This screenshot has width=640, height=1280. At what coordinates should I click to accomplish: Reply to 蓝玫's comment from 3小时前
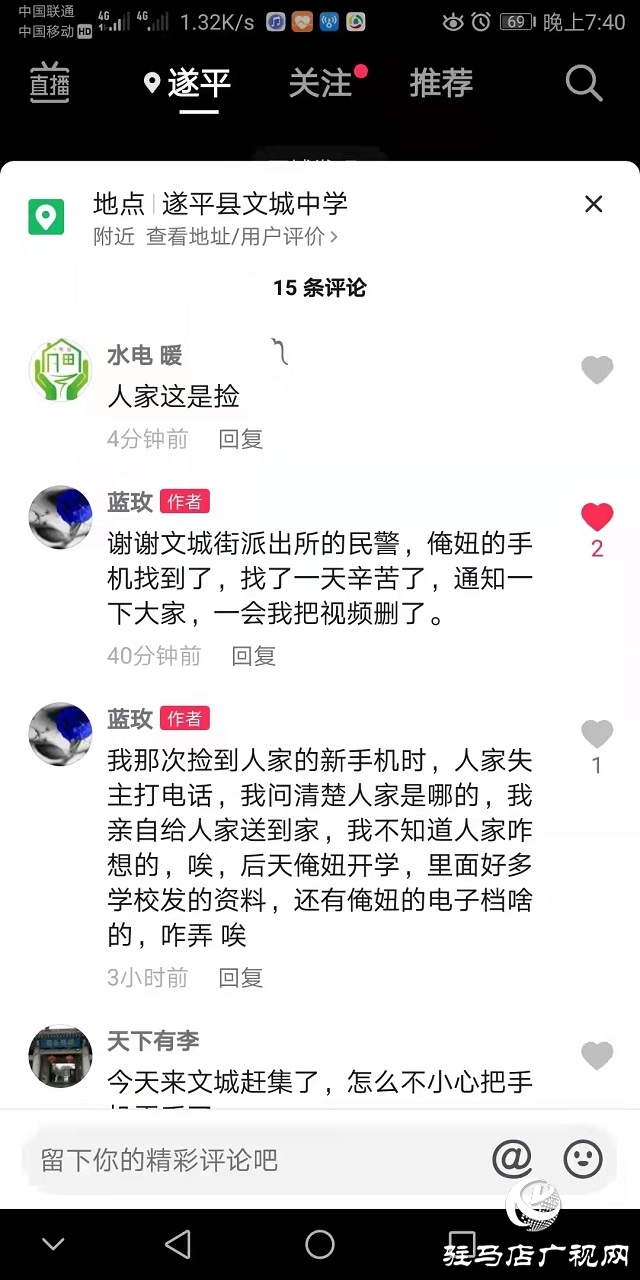(x=241, y=977)
